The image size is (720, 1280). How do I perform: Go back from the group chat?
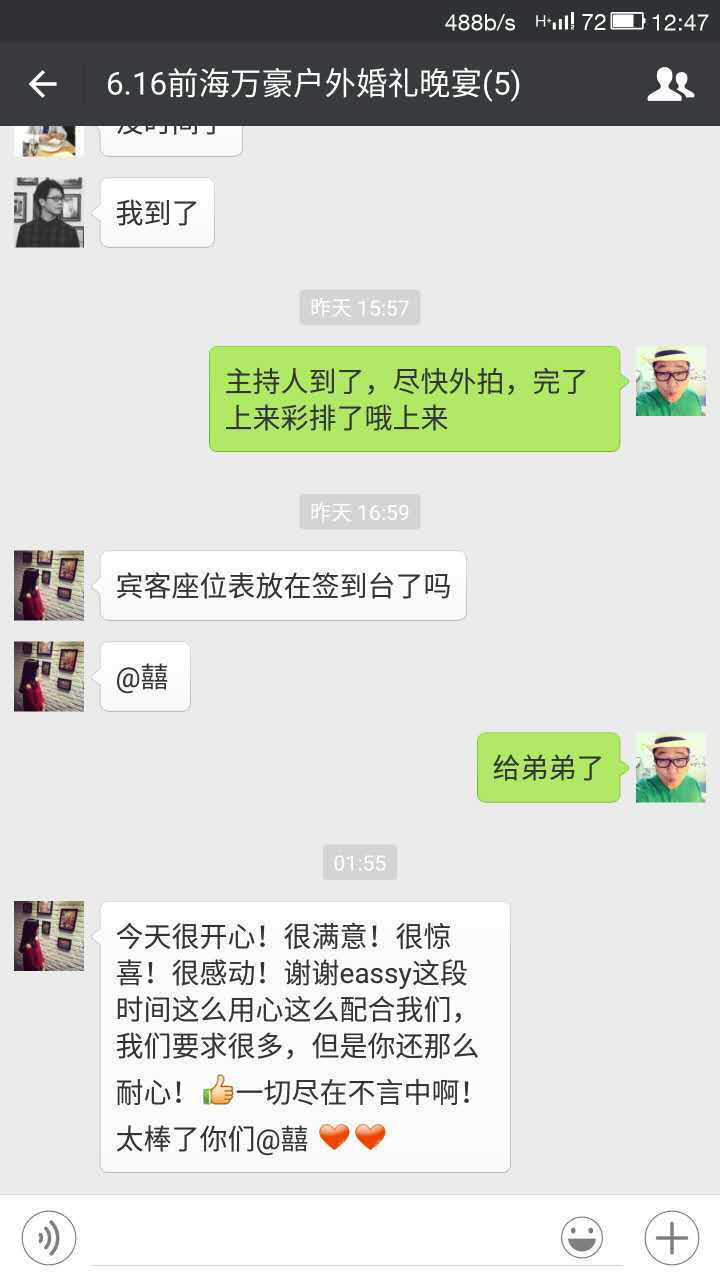[x=42, y=85]
